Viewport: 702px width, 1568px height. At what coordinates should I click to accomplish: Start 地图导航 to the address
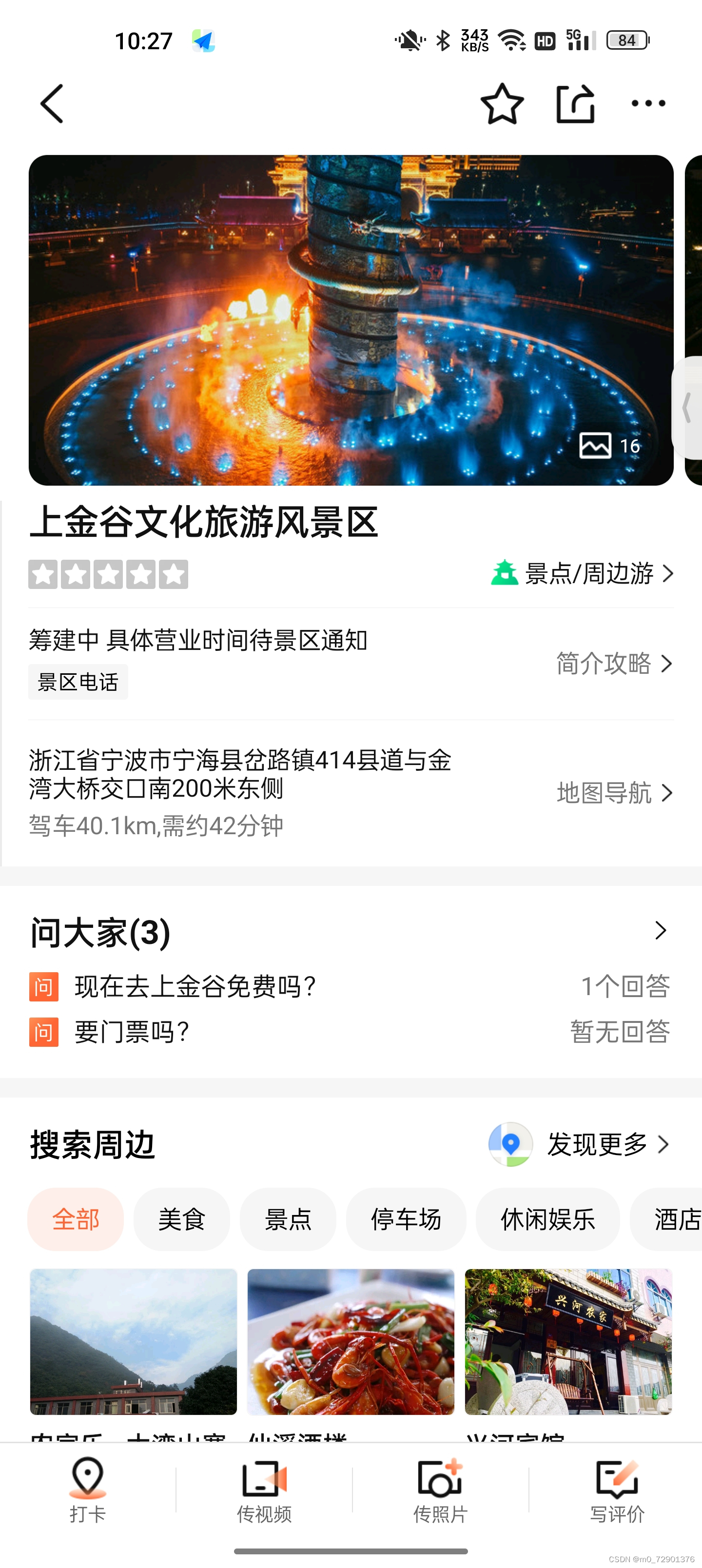click(x=614, y=792)
